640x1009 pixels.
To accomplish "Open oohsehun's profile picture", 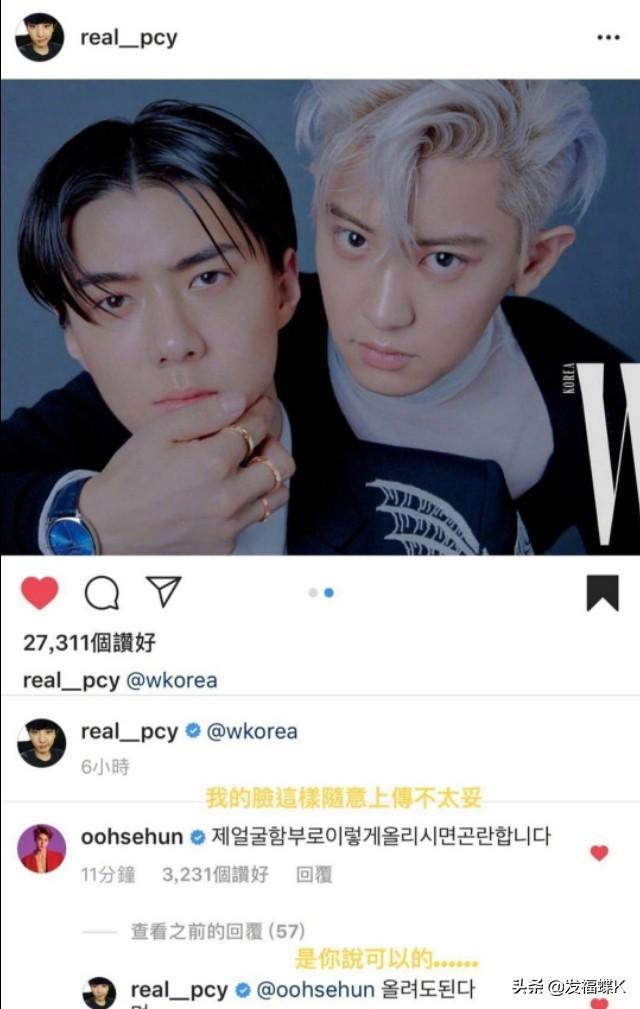I will coord(42,849).
